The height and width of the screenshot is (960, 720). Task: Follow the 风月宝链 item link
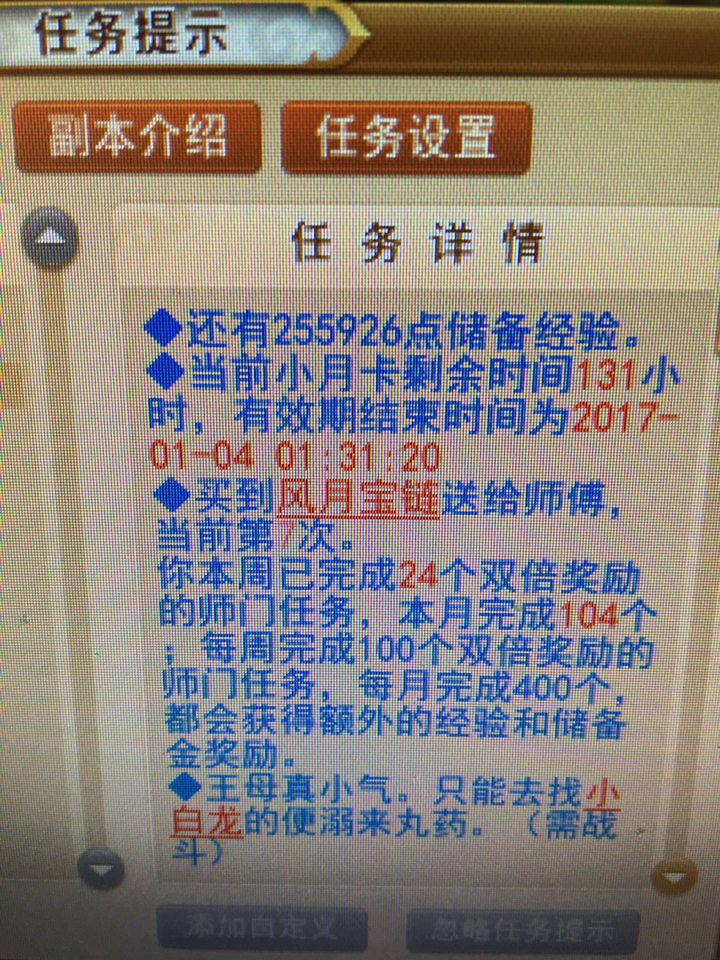coord(358,497)
